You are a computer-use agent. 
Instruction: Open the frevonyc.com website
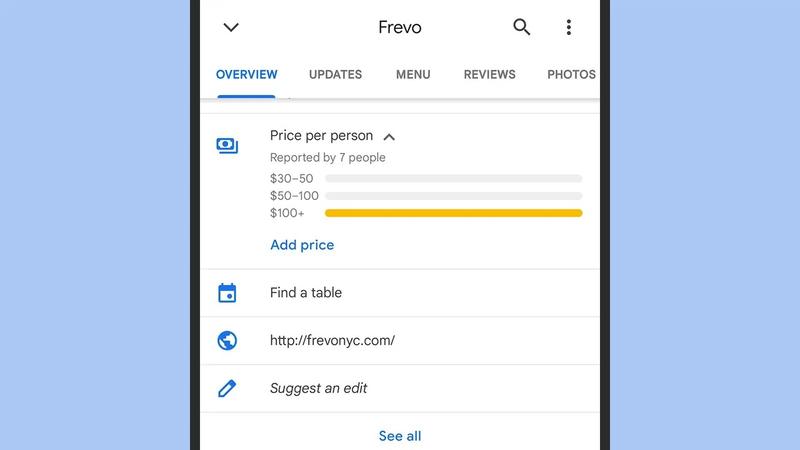tap(332, 340)
